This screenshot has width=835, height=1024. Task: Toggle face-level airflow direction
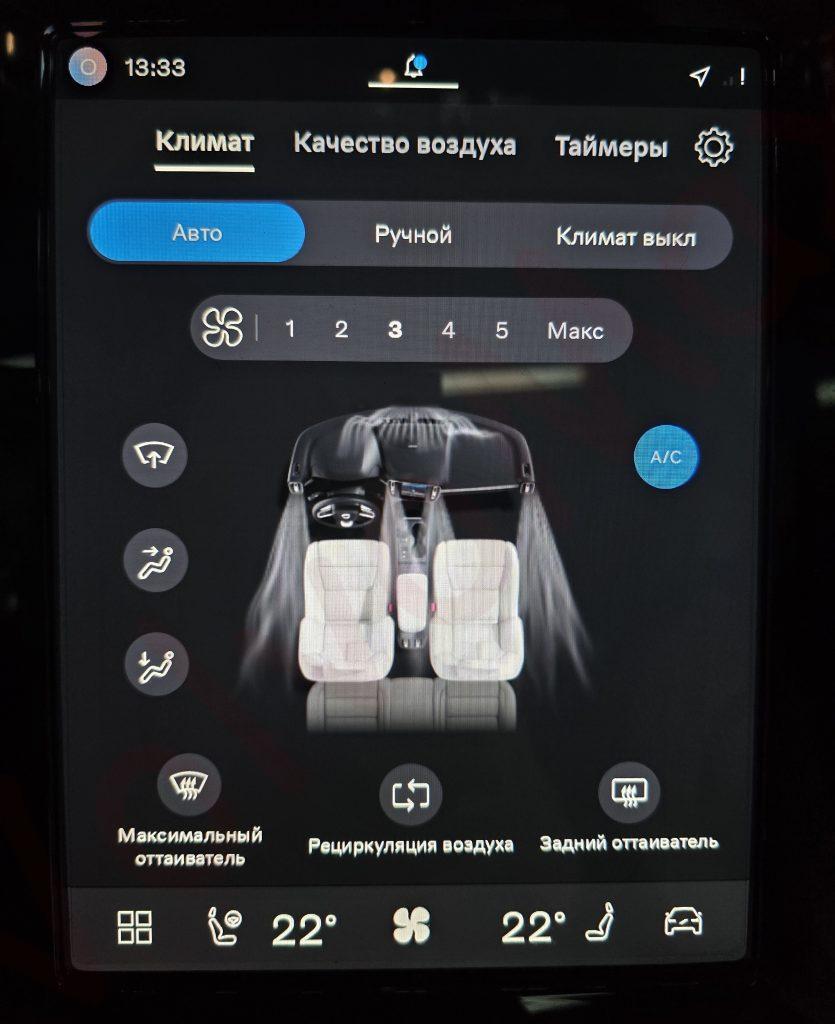(x=155, y=560)
